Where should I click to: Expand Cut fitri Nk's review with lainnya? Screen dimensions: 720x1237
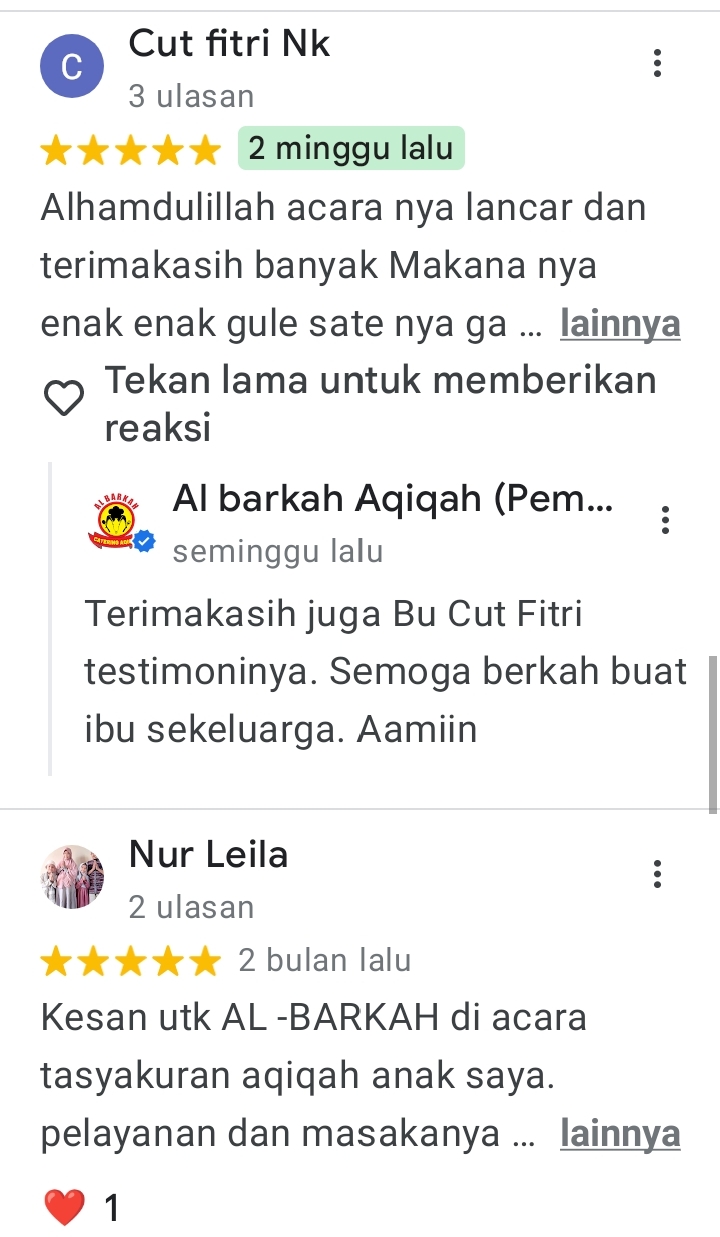[620, 324]
